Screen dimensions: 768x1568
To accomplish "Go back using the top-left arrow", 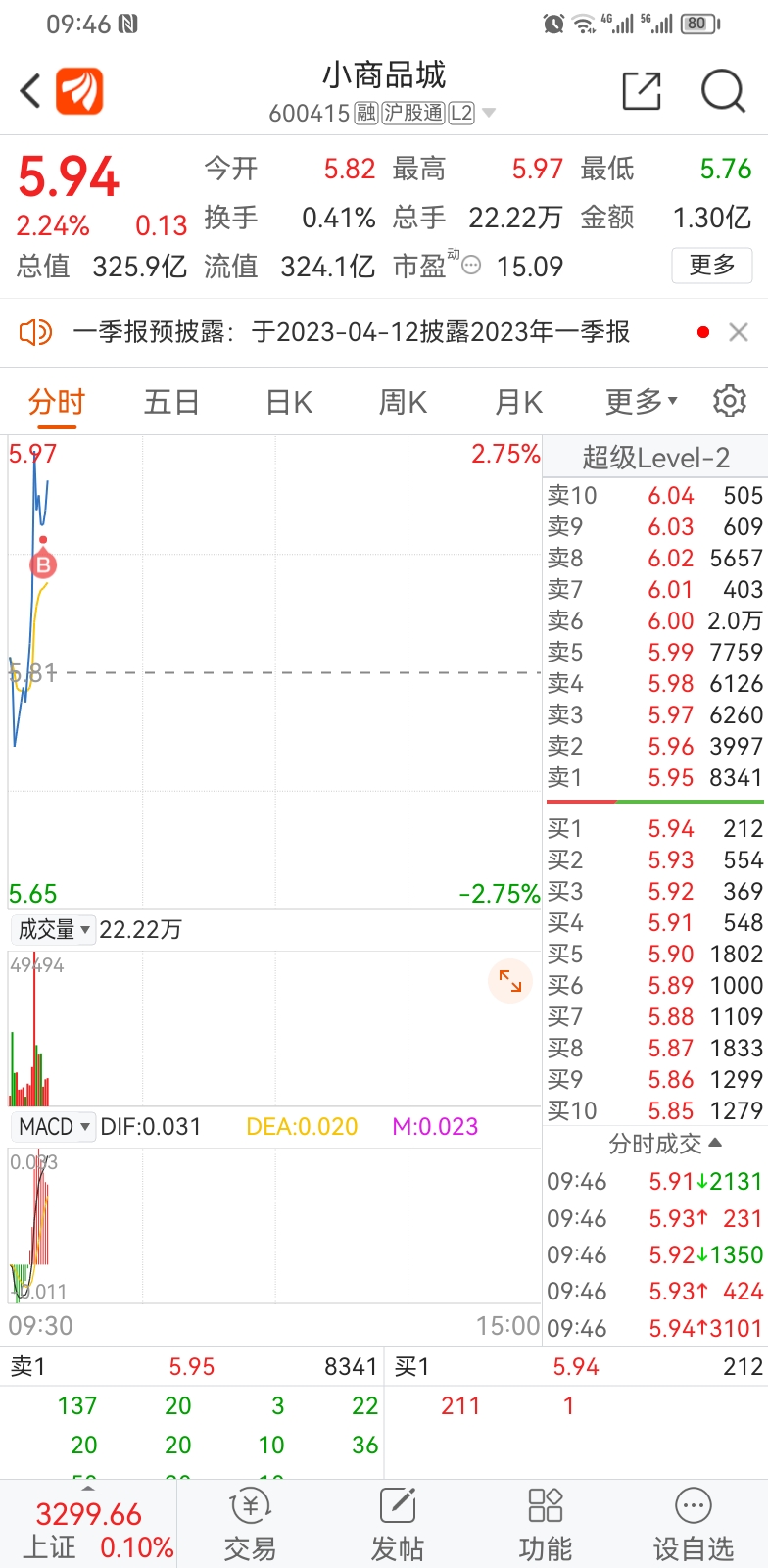I will [30, 92].
